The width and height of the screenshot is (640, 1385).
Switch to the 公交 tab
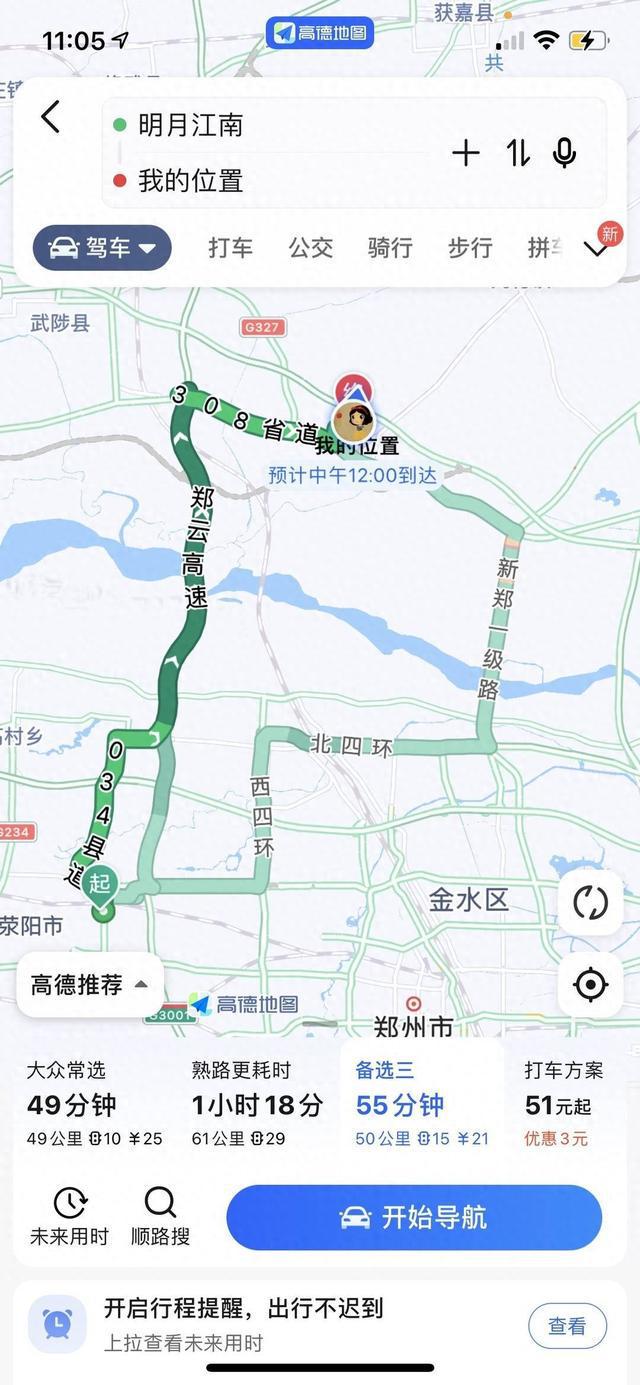click(311, 248)
